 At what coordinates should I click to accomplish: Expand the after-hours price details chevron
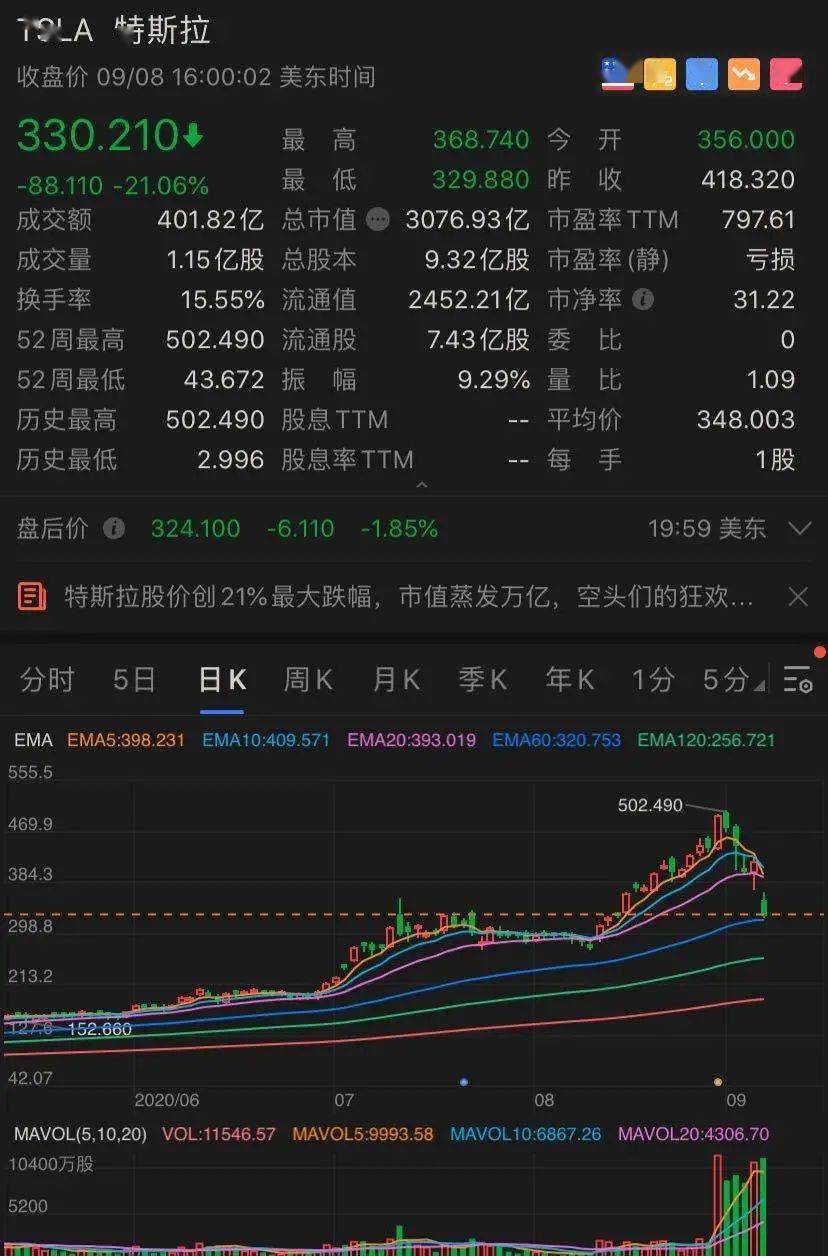tap(800, 529)
